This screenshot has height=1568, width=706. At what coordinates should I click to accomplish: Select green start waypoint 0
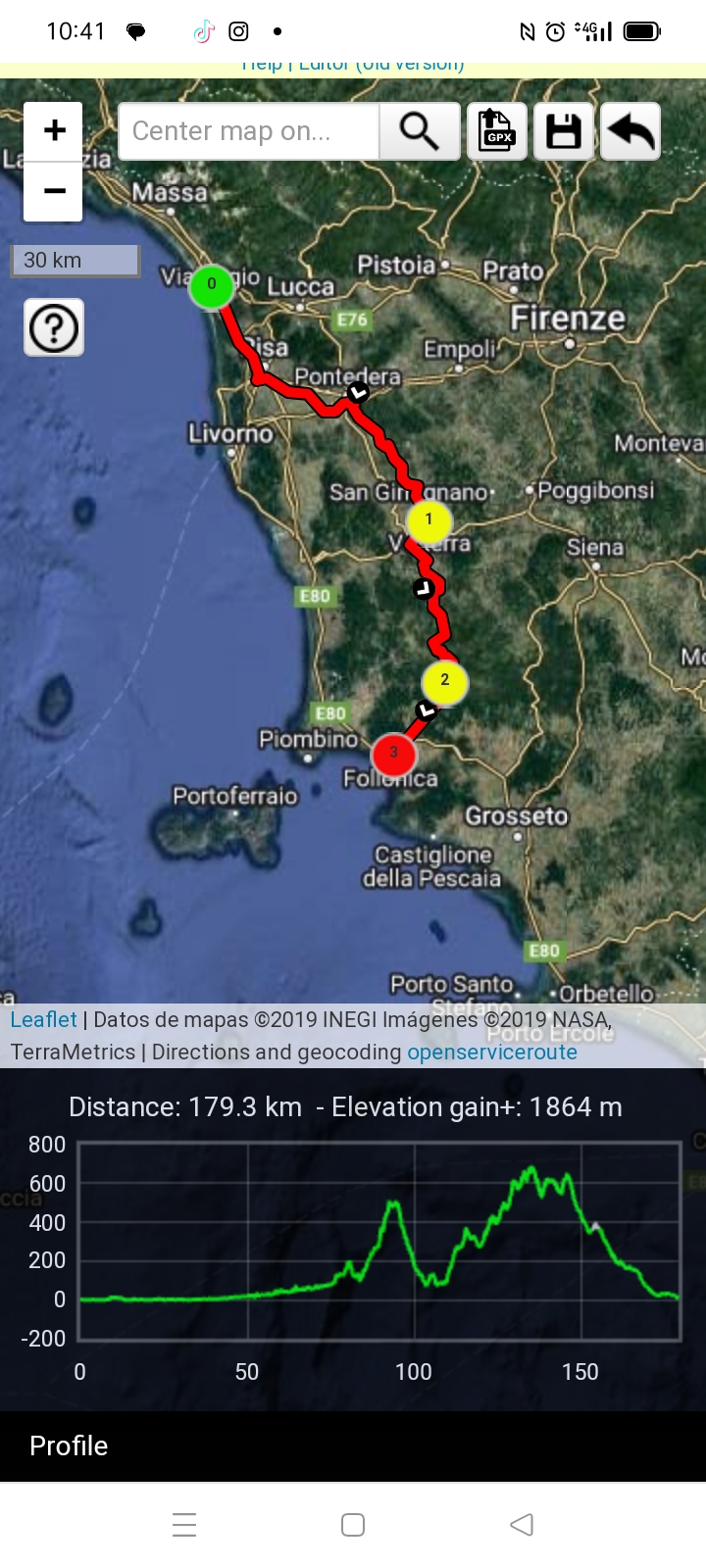[211, 286]
